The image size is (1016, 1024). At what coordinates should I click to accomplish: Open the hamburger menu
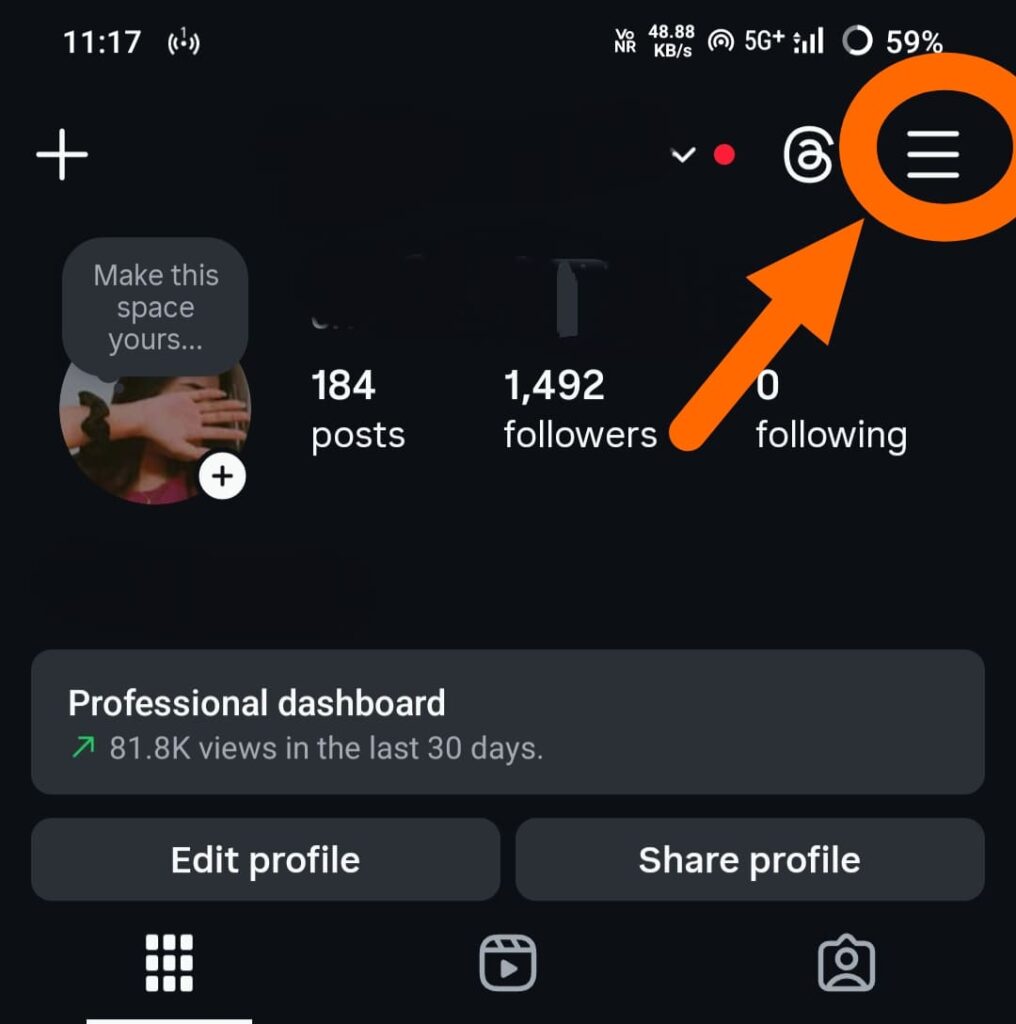pyautogui.click(x=932, y=155)
